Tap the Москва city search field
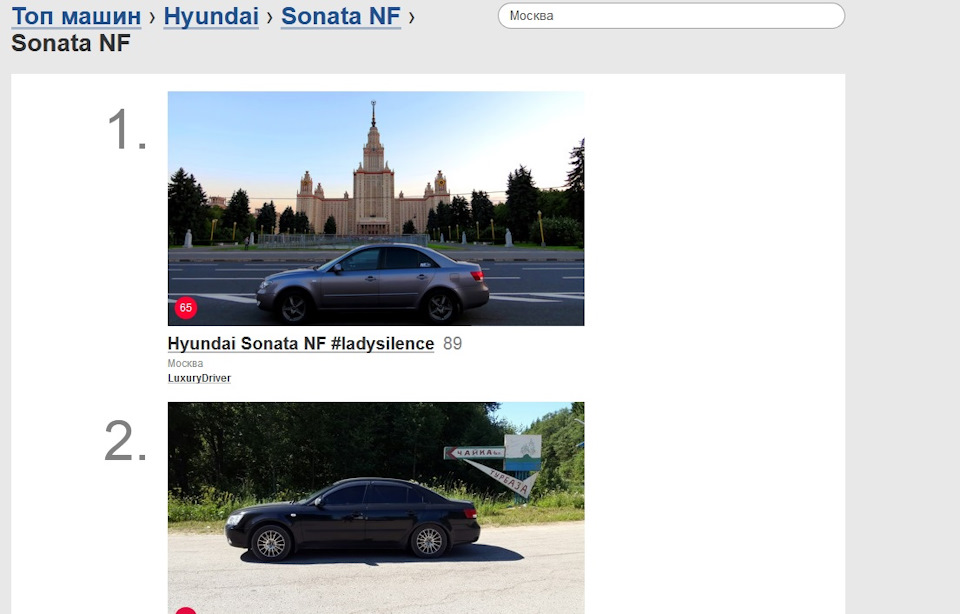 (670, 16)
